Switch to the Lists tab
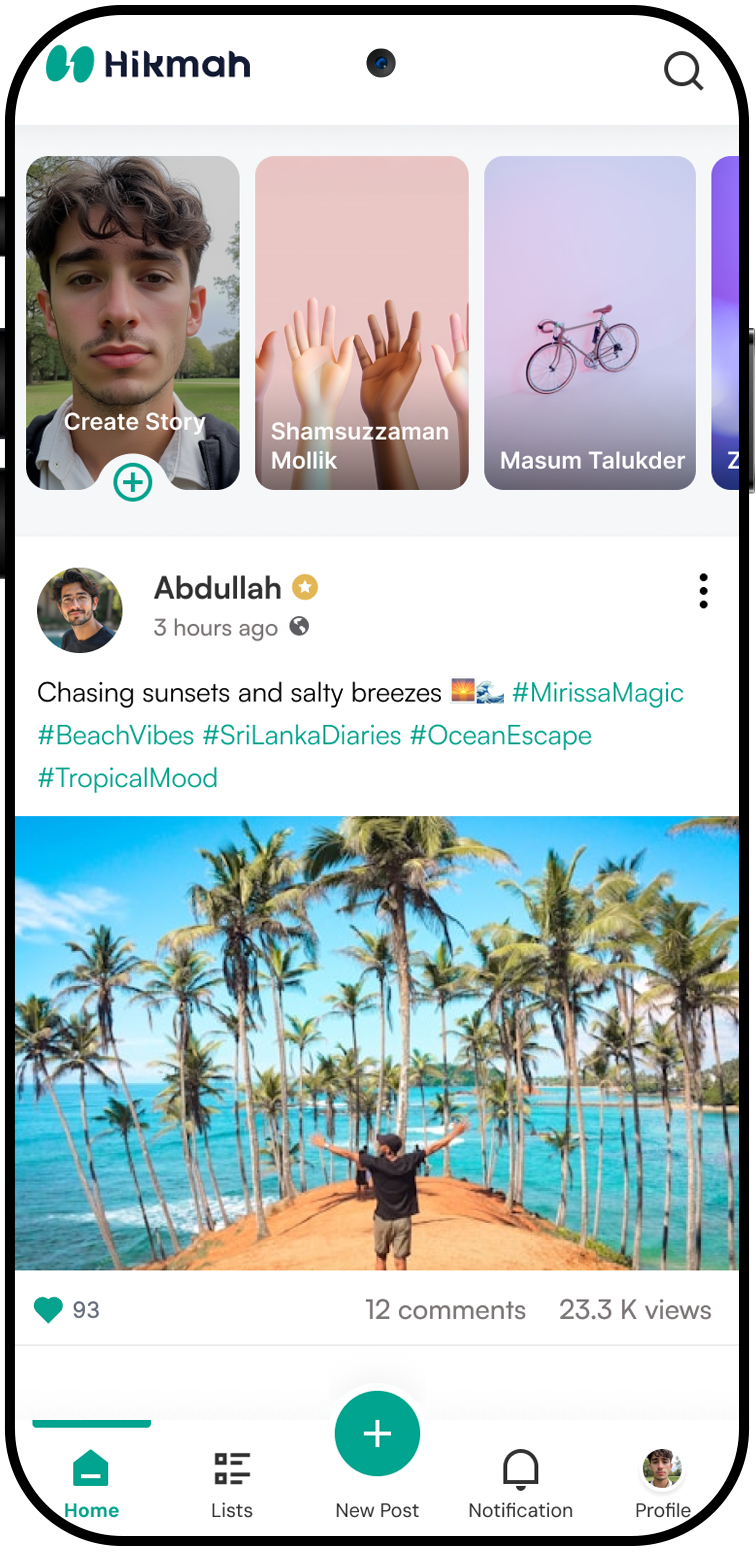Image resolution: width=756 pixels, height=1556 pixels. (232, 1484)
